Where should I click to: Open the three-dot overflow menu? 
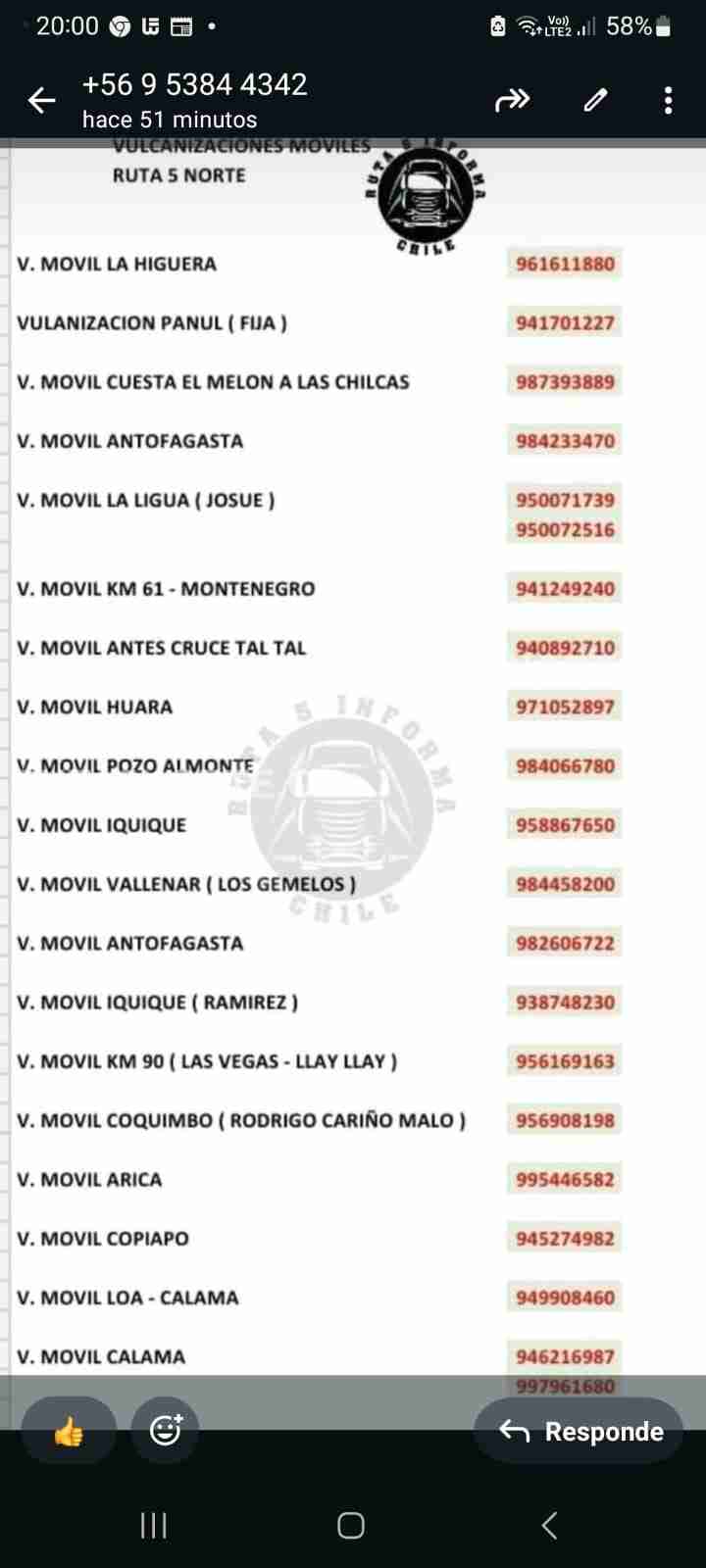pyautogui.click(x=668, y=100)
